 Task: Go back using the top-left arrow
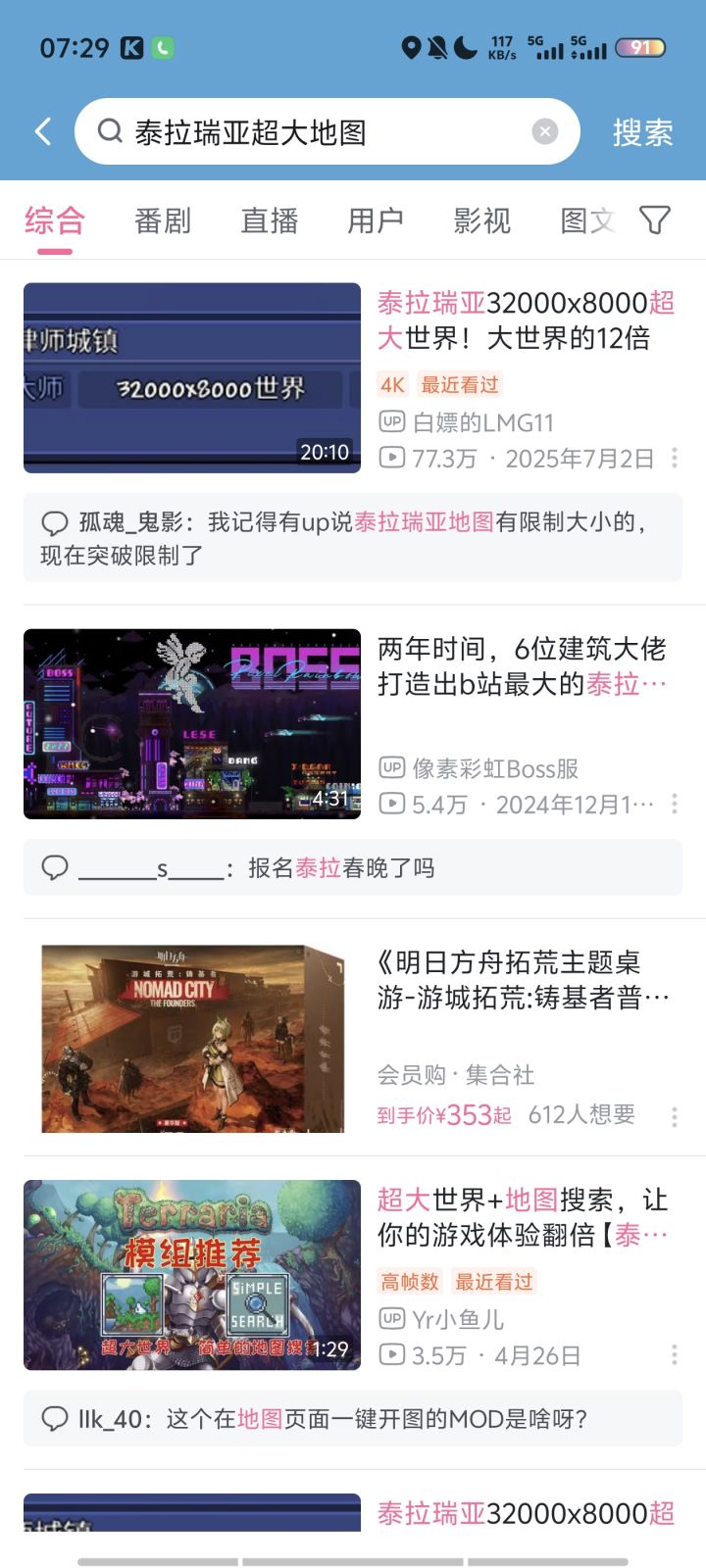[42, 131]
